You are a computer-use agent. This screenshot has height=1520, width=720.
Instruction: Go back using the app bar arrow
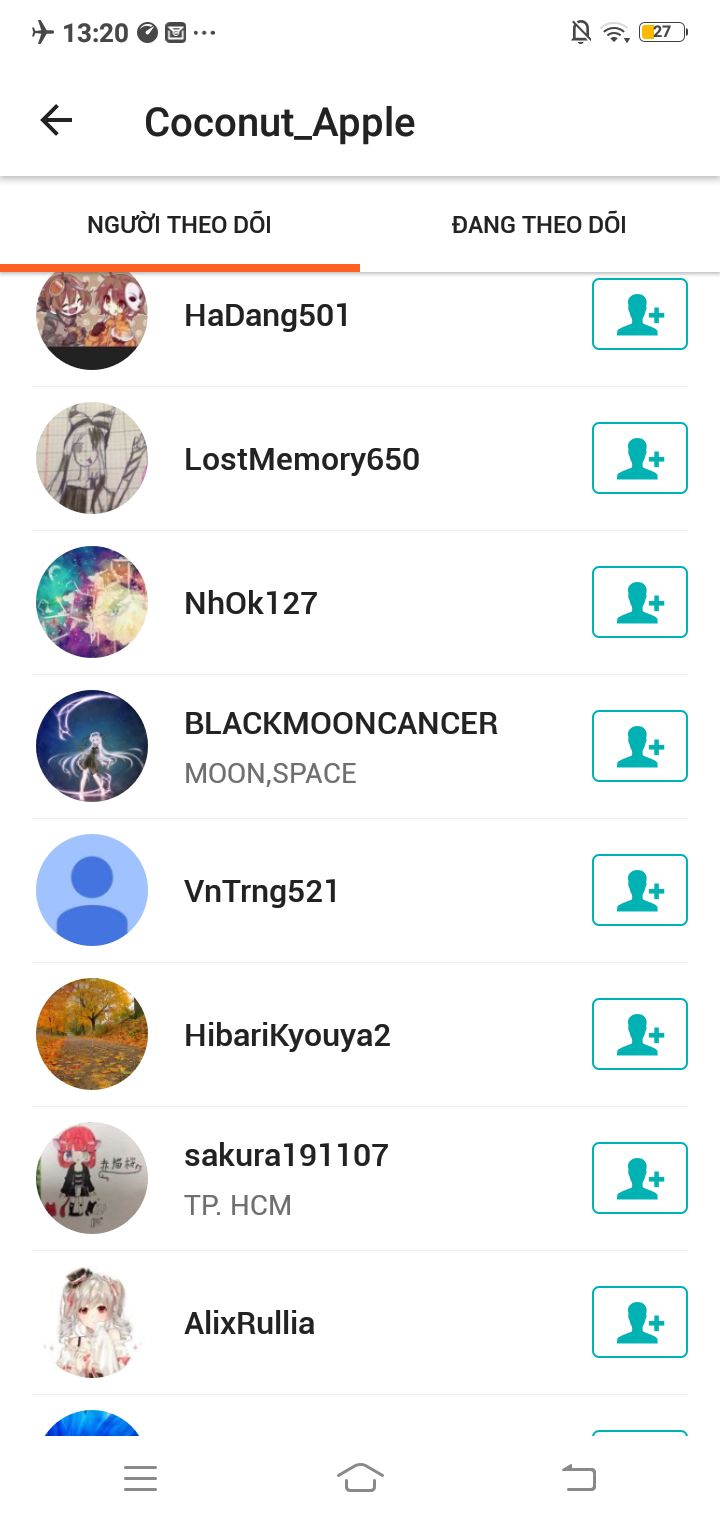[56, 122]
